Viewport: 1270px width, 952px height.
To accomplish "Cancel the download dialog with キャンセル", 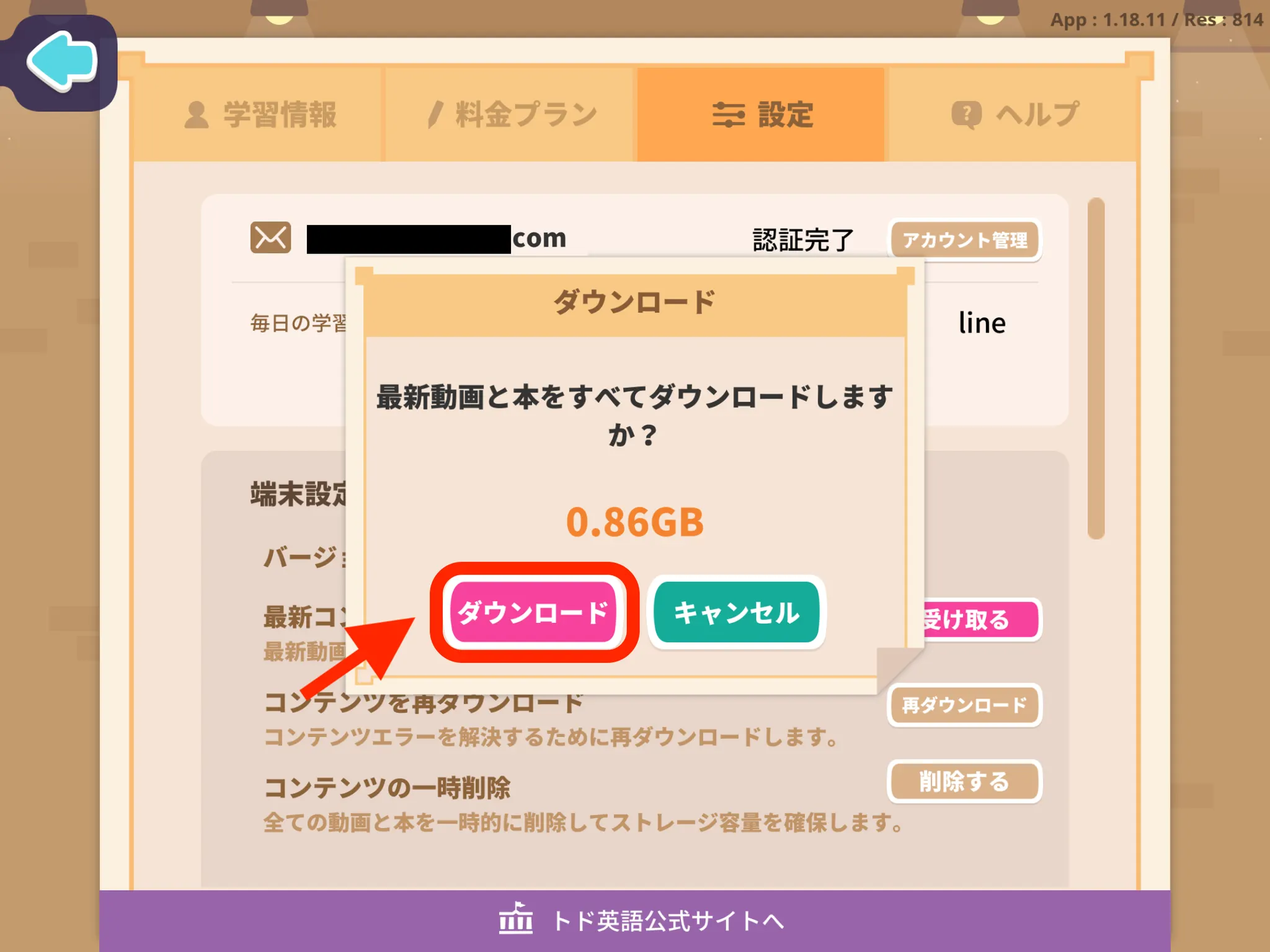I will [737, 612].
